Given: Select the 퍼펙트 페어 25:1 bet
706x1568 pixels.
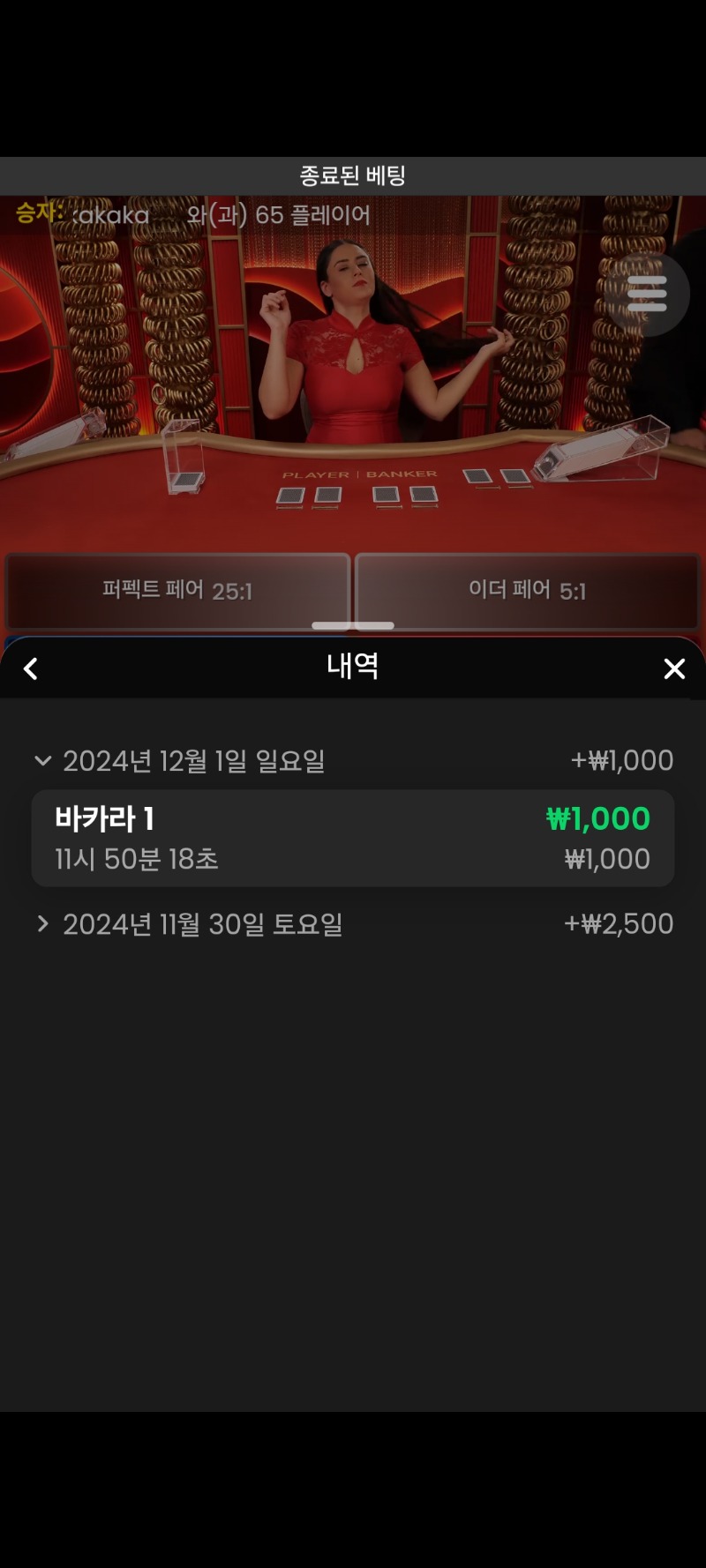Looking at the screenshot, I should point(178,591).
